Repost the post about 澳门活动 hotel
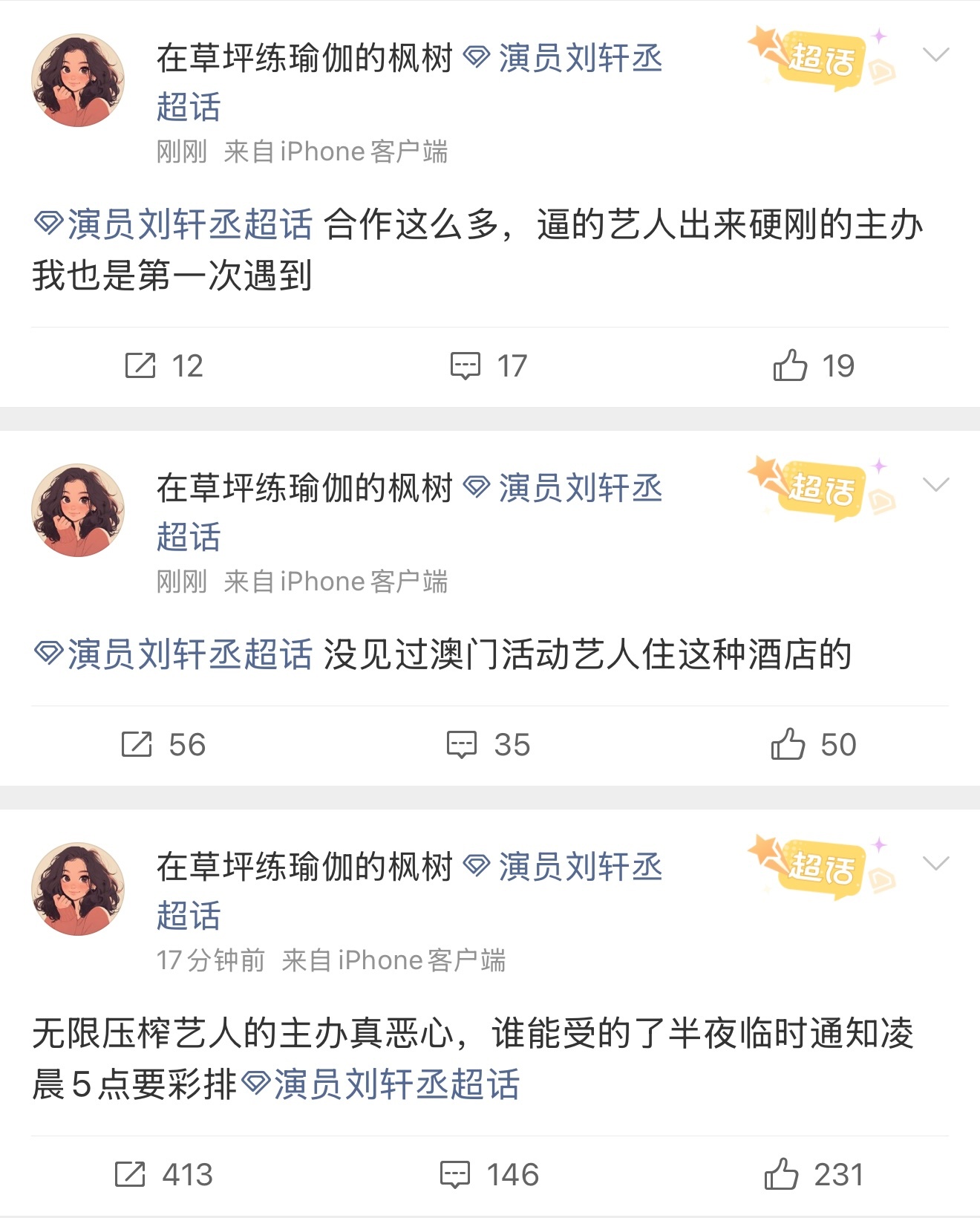The height and width of the screenshot is (1218, 980). pos(163,745)
